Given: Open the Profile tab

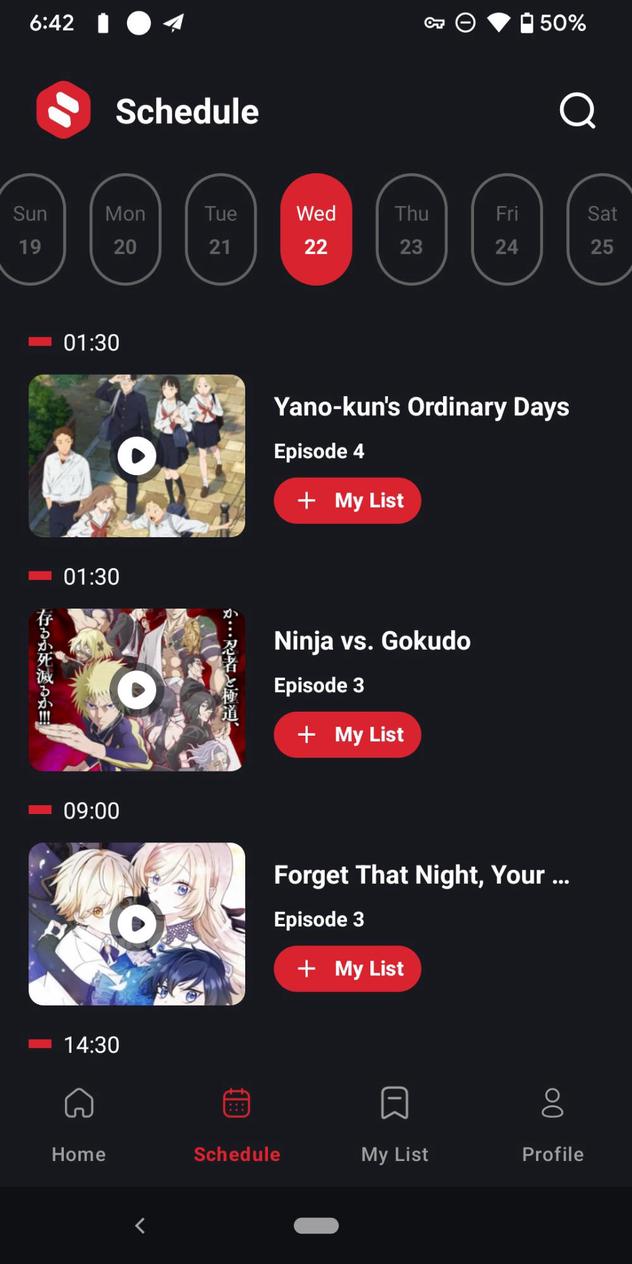Looking at the screenshot, I should coord(553,1125).
